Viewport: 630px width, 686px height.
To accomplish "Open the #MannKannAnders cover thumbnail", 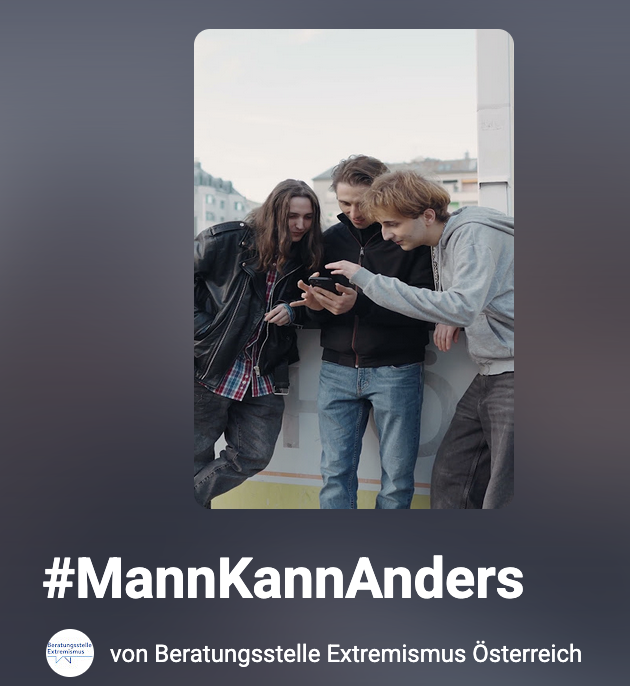I will click(353, 268).
